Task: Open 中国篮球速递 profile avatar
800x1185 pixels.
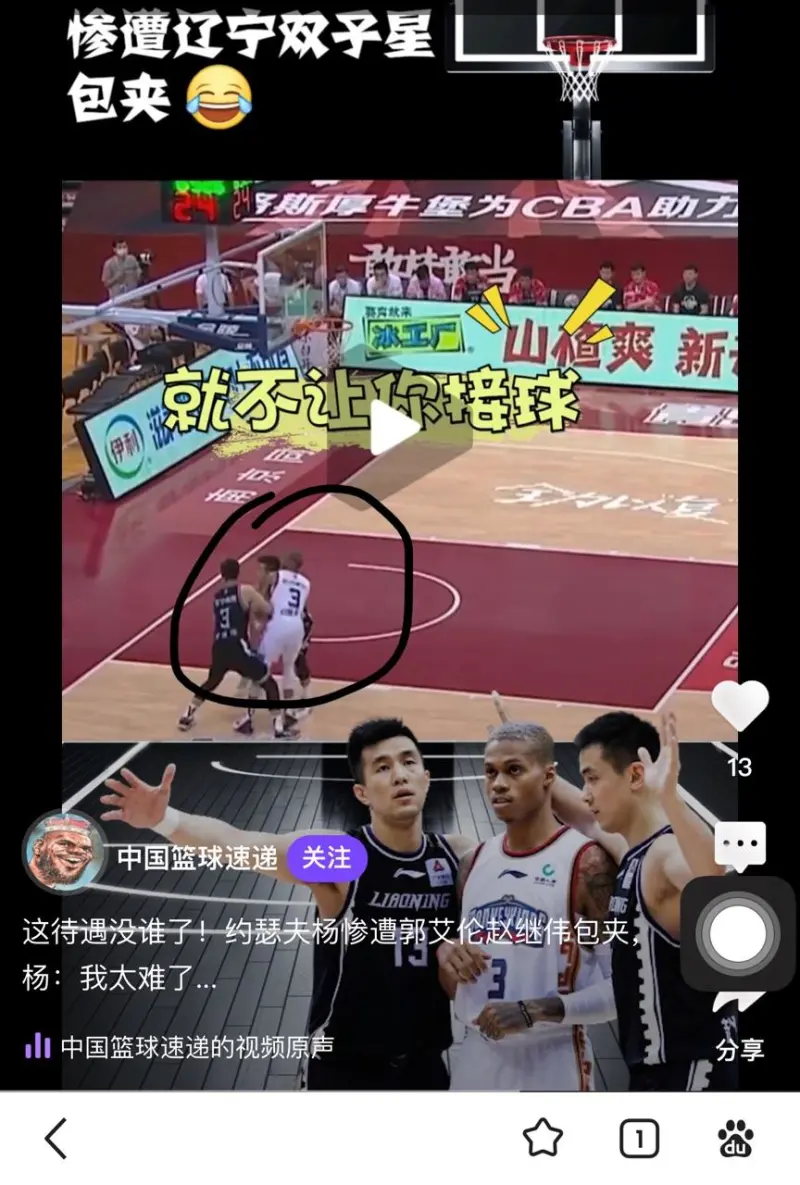Action: pos(65,851)
